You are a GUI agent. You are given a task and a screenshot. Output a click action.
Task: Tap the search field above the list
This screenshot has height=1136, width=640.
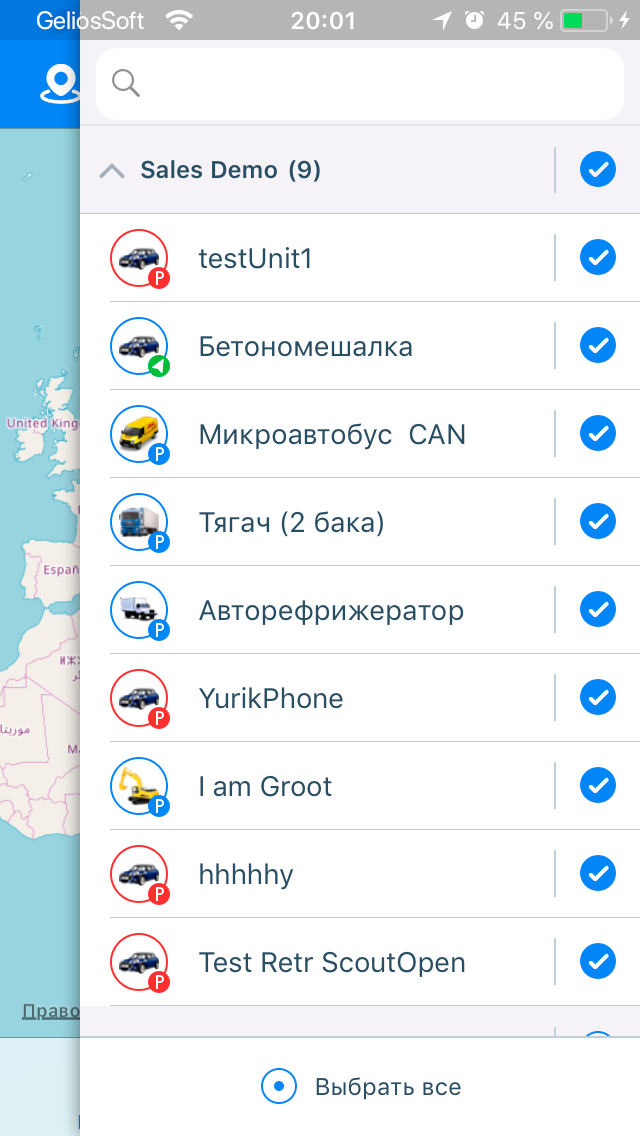pyautogui.click(x=360, y=83)
